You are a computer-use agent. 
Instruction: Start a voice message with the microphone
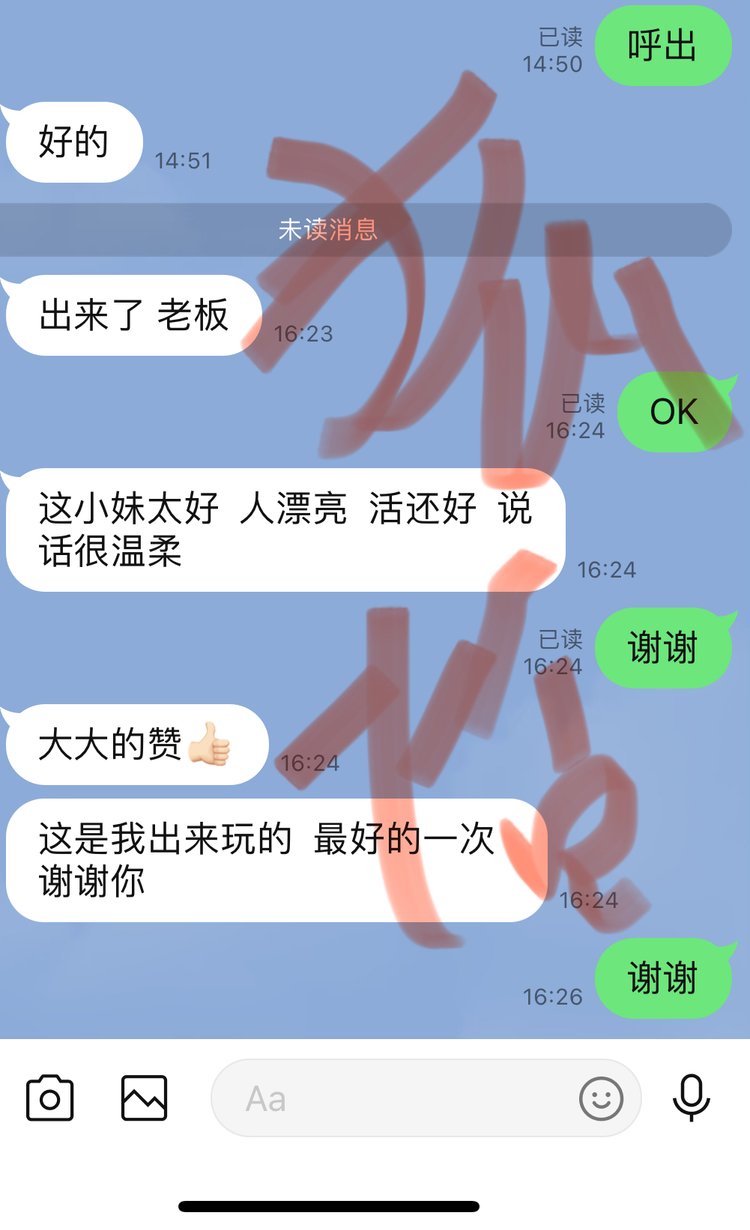pos(691,1098)
